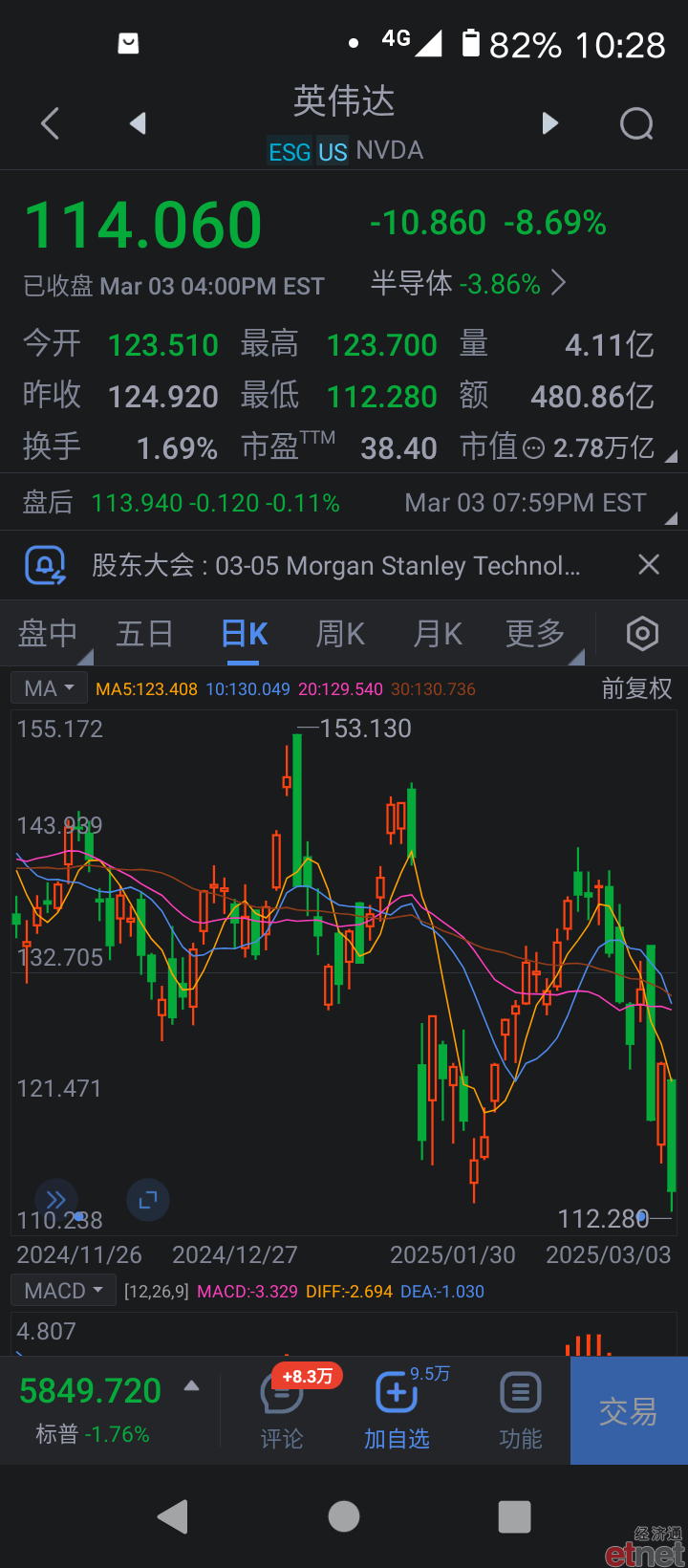Select the 五日 chart tab
This screenshot has height=1568, width=688.
(145, 634)
